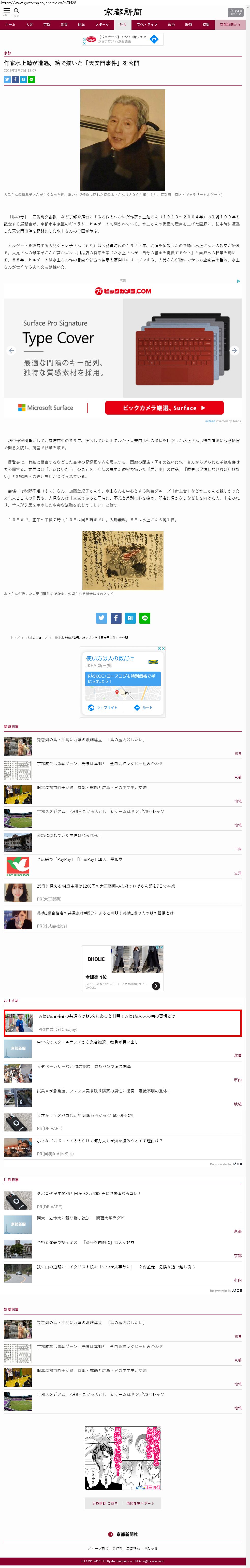This screenshot has width=250, height=1568.
Task: Switch to the スポーツ tab
Action: pos(102,25)
